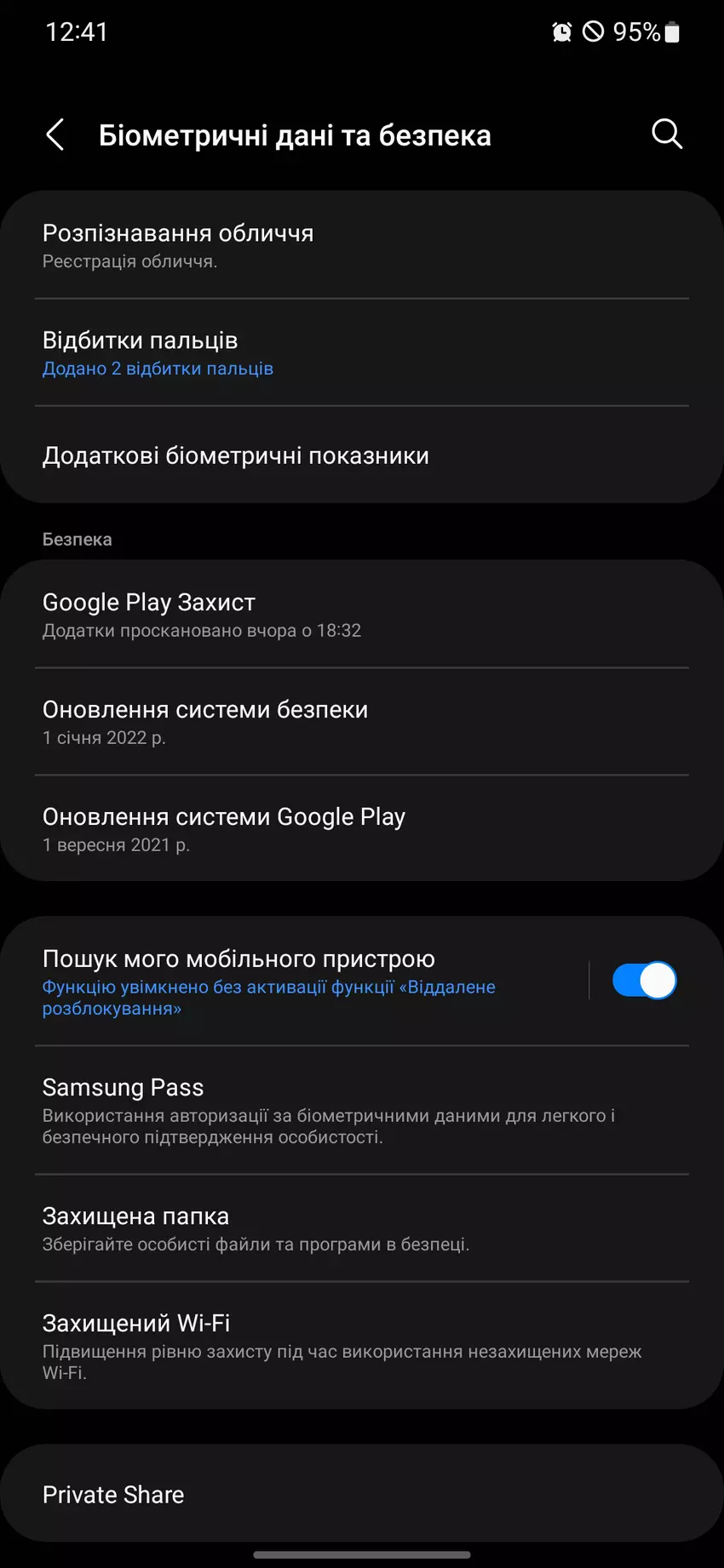Open Захищена папка
Viewport: 724px width, 1568px height.
(x=361, y=1228)
